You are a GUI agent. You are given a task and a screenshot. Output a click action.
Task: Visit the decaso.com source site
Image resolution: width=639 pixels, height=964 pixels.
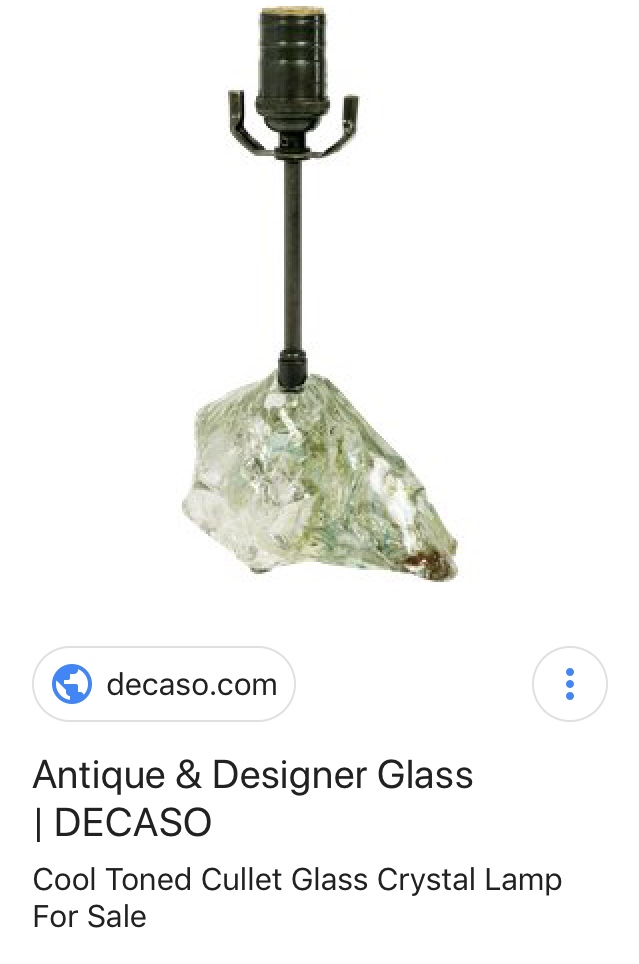click(164, 685)
